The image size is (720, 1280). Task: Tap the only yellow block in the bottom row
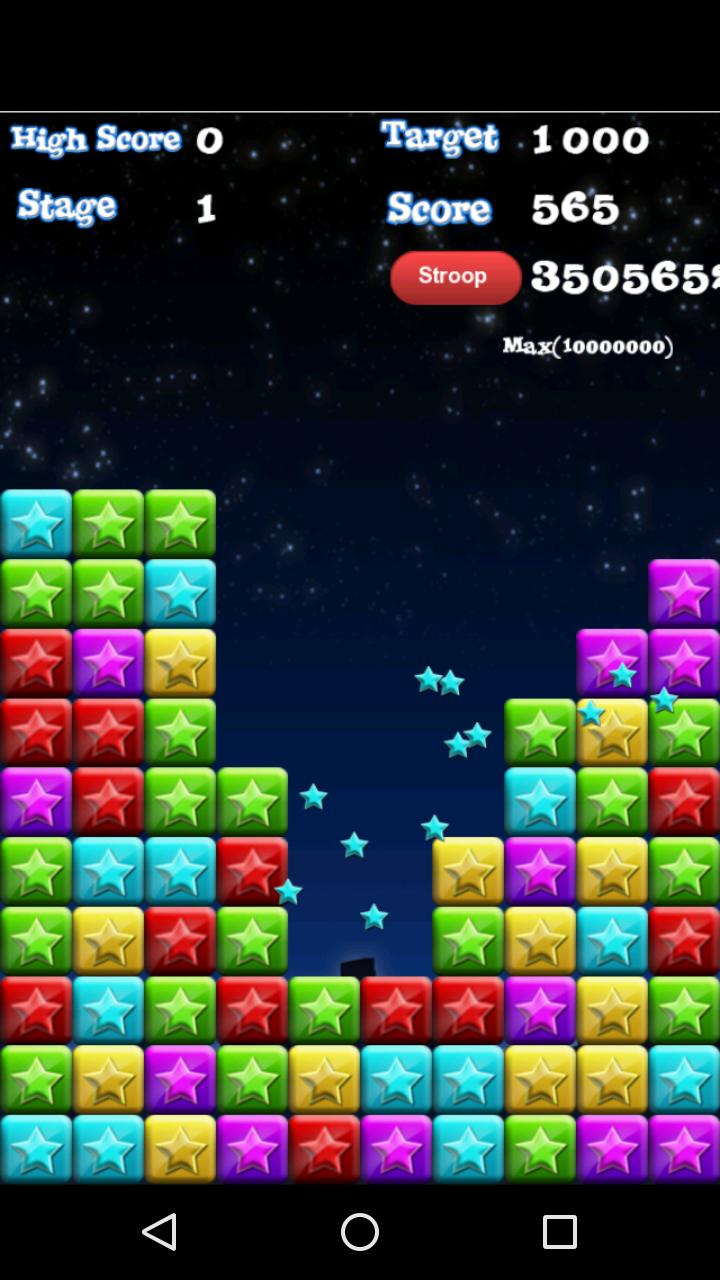(x=180, y=1149)
